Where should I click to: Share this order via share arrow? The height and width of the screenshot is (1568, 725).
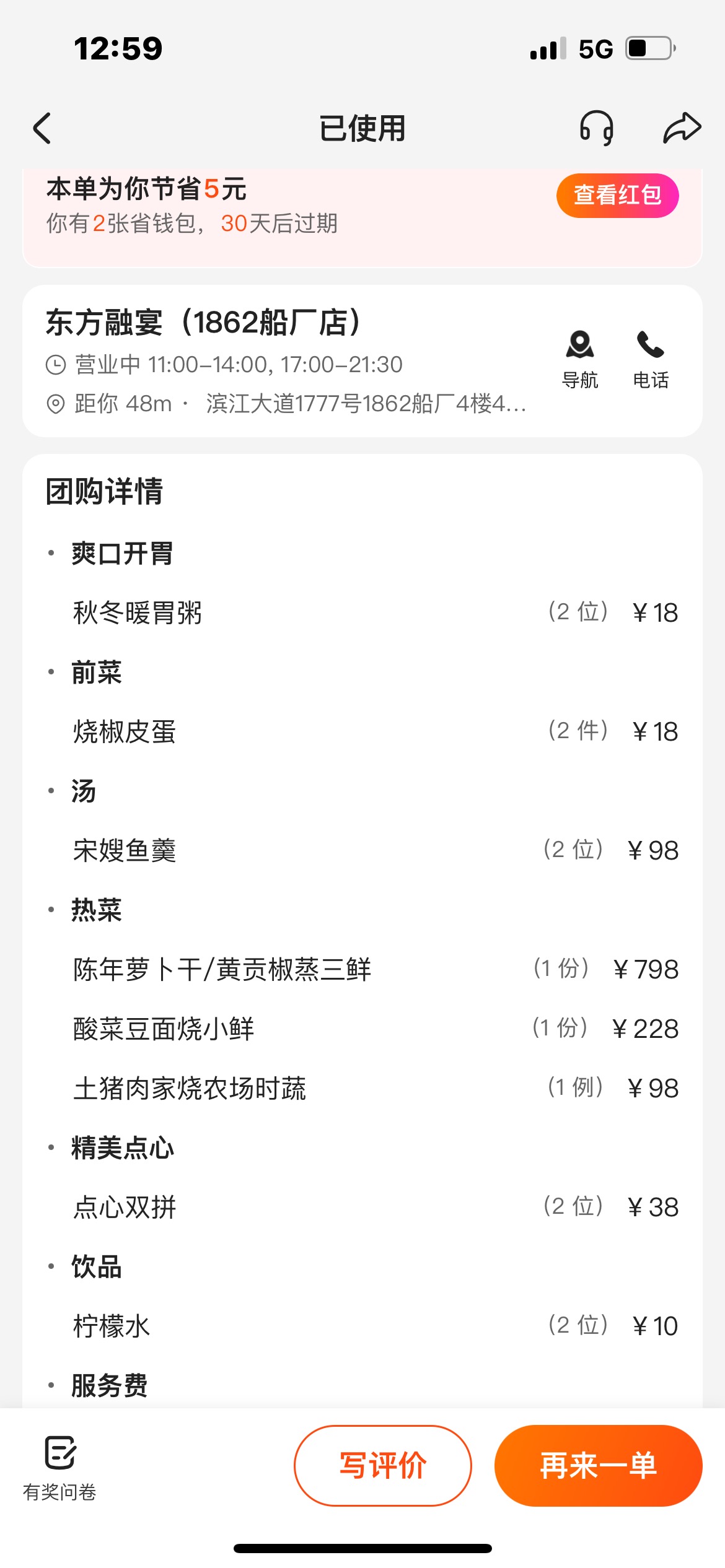pyautogui.click(x=682, y=128)
